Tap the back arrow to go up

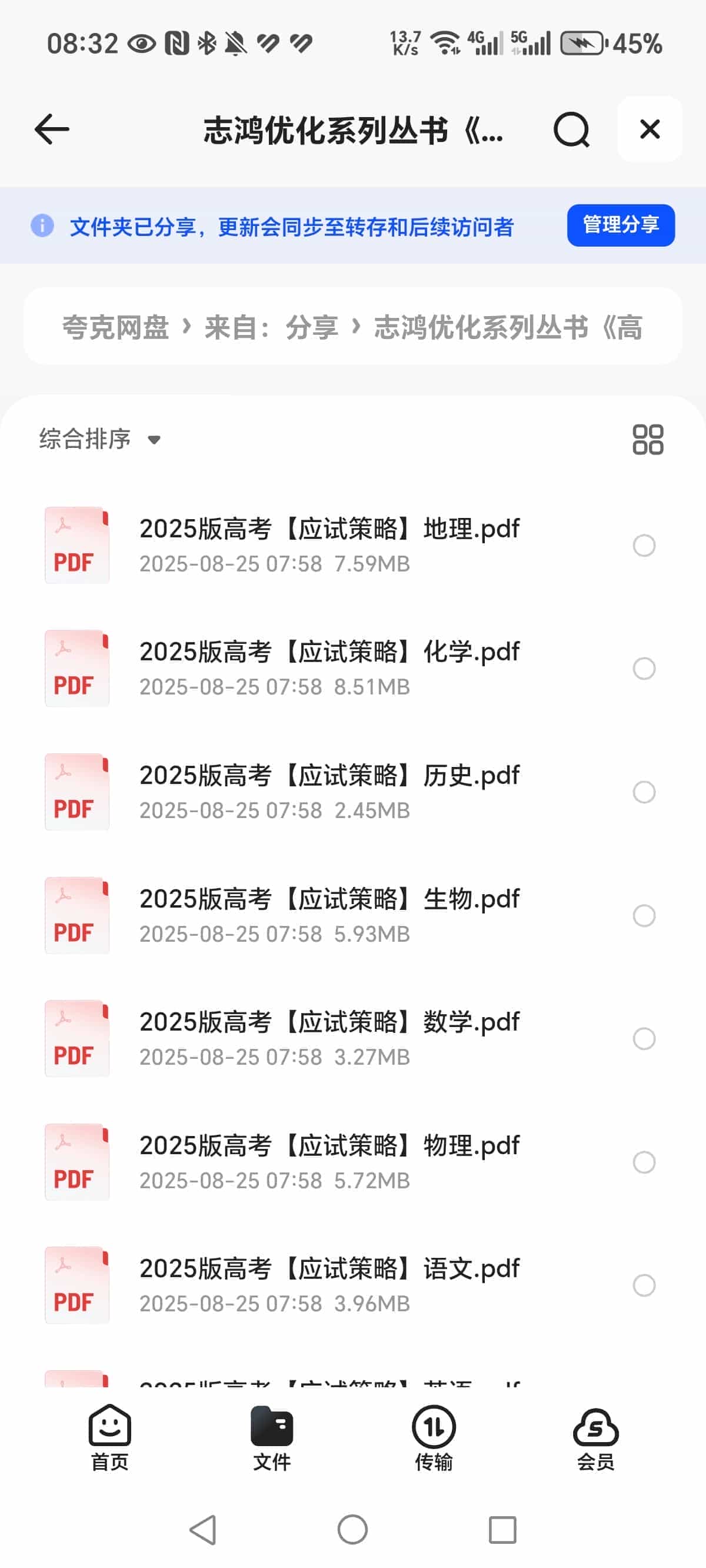pyautogui.click(x=52, y=129)
